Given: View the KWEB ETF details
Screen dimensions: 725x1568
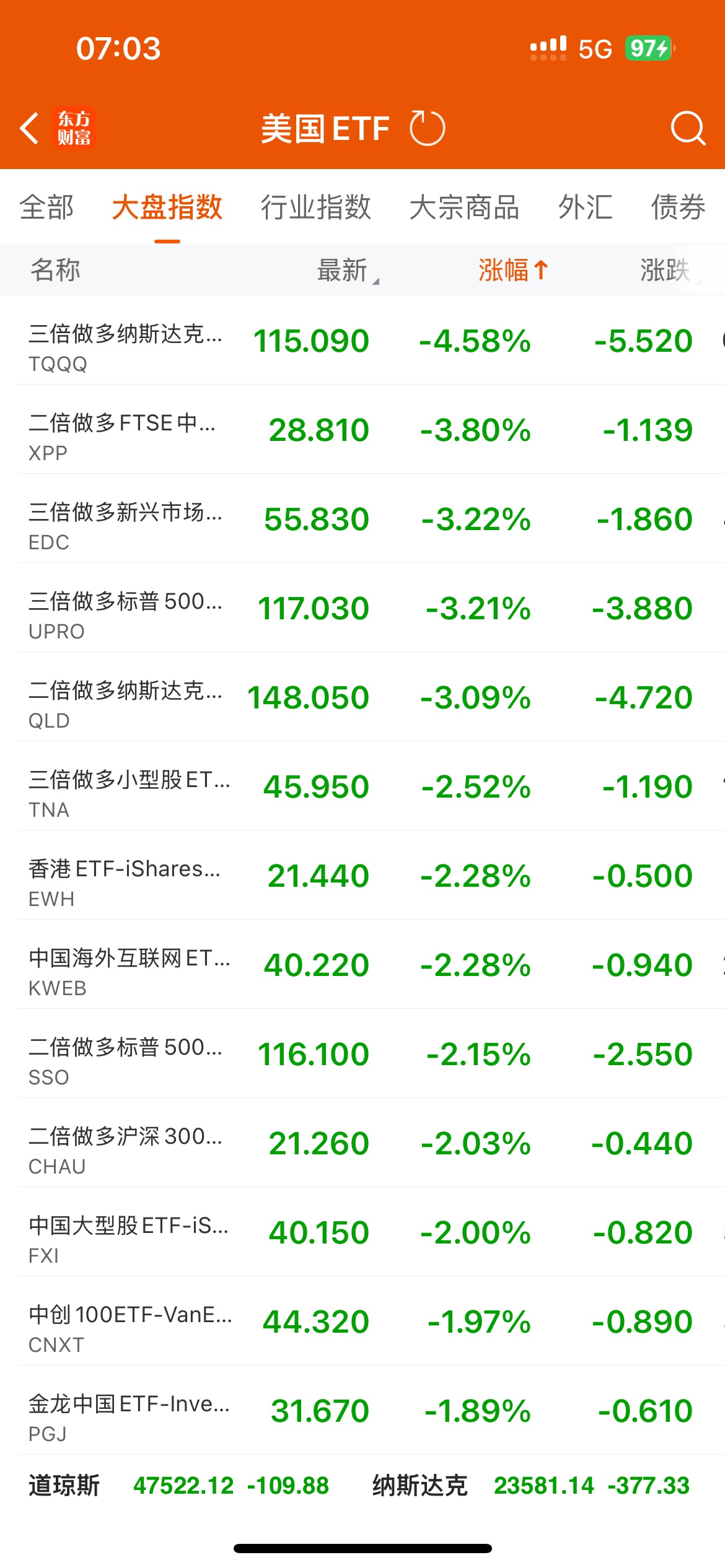Looking at the screenshot, I should tap(362, 965).
